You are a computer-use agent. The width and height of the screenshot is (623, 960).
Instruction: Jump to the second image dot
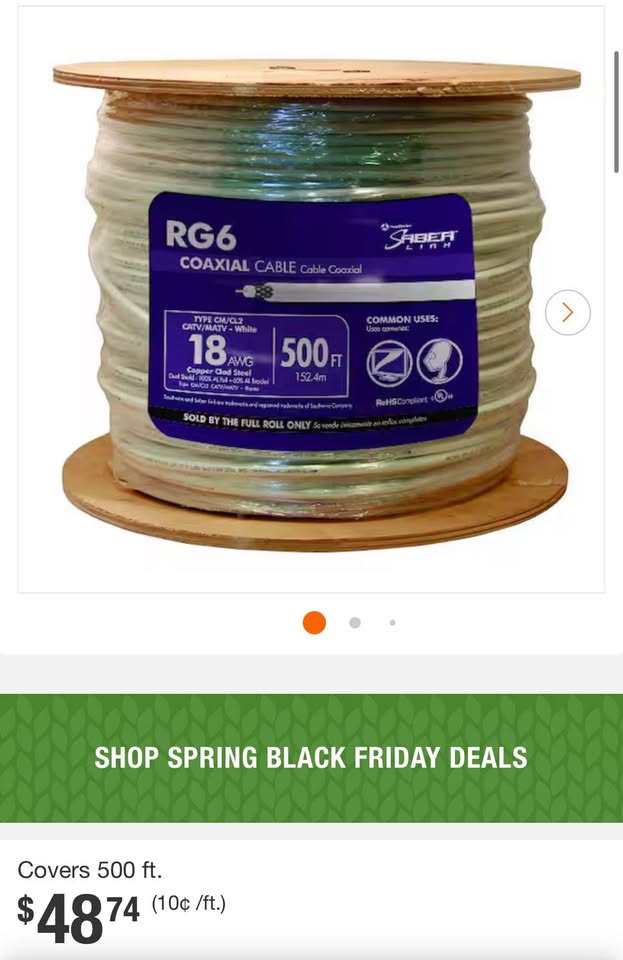355,622
